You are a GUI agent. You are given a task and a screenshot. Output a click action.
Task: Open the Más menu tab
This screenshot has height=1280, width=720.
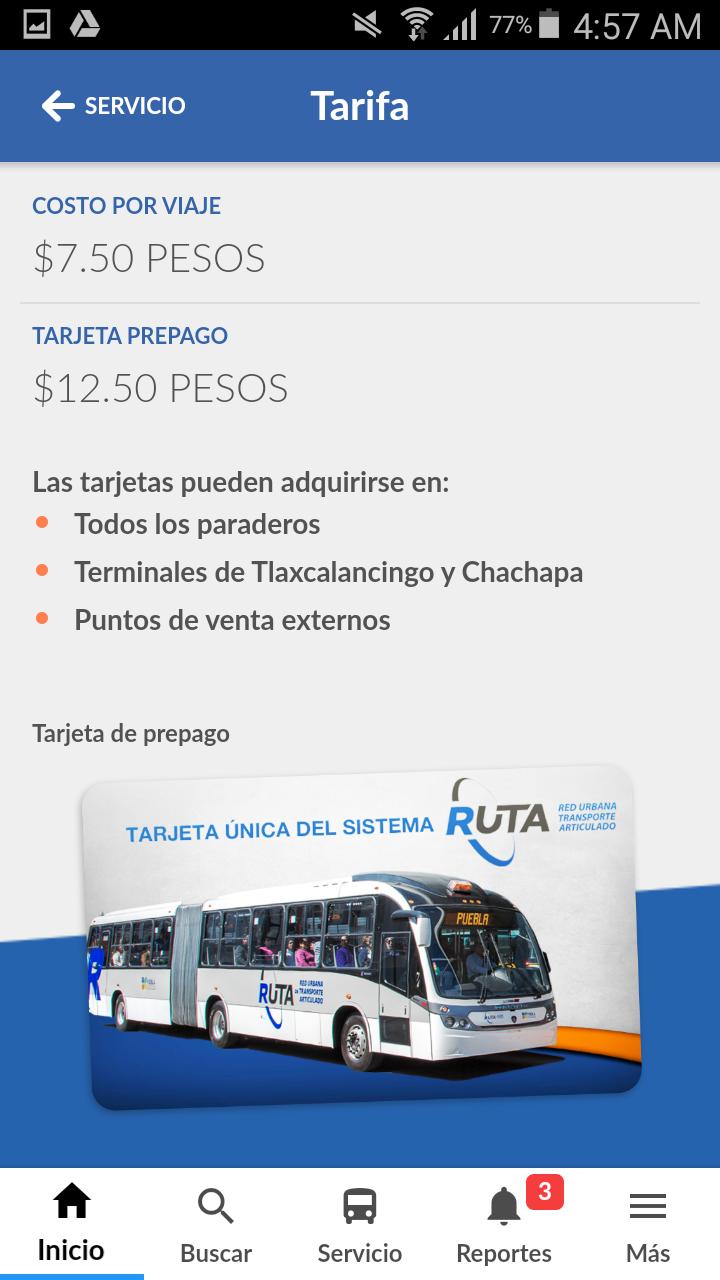pyautogui.click(x=647, y=1224)
